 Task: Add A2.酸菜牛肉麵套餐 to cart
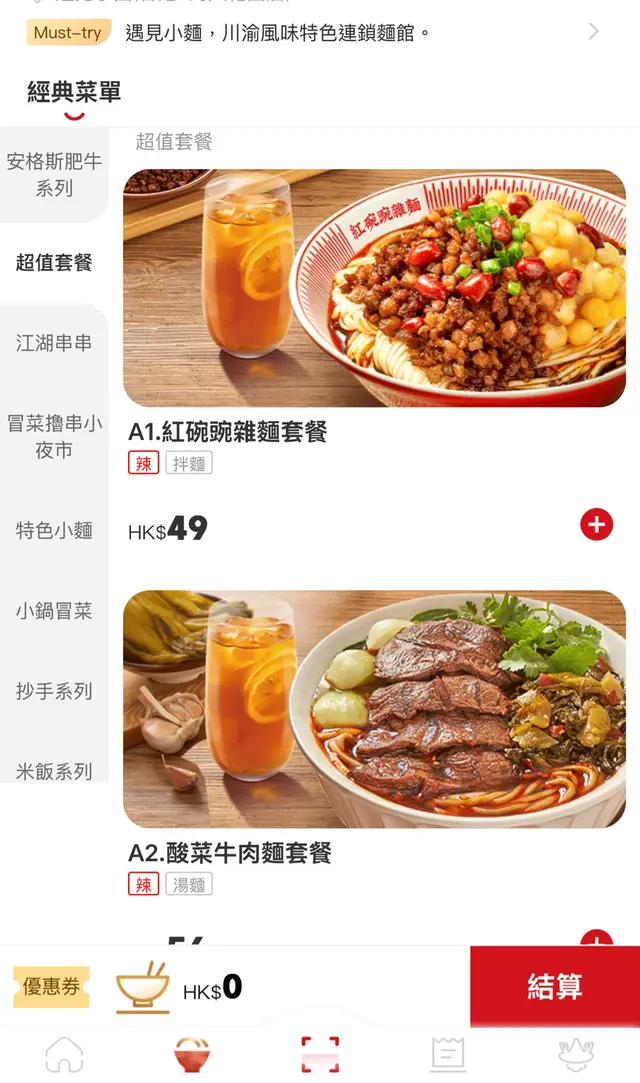[x=596, y=940]
